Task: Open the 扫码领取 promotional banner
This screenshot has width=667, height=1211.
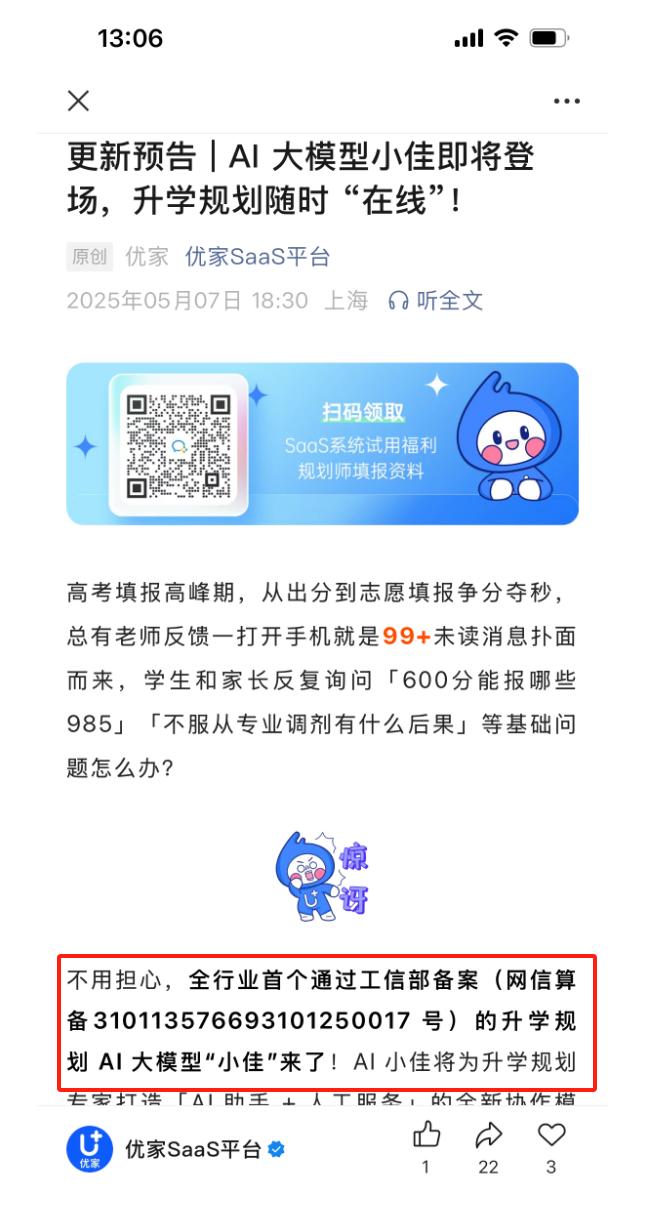Action: [322, 443]
